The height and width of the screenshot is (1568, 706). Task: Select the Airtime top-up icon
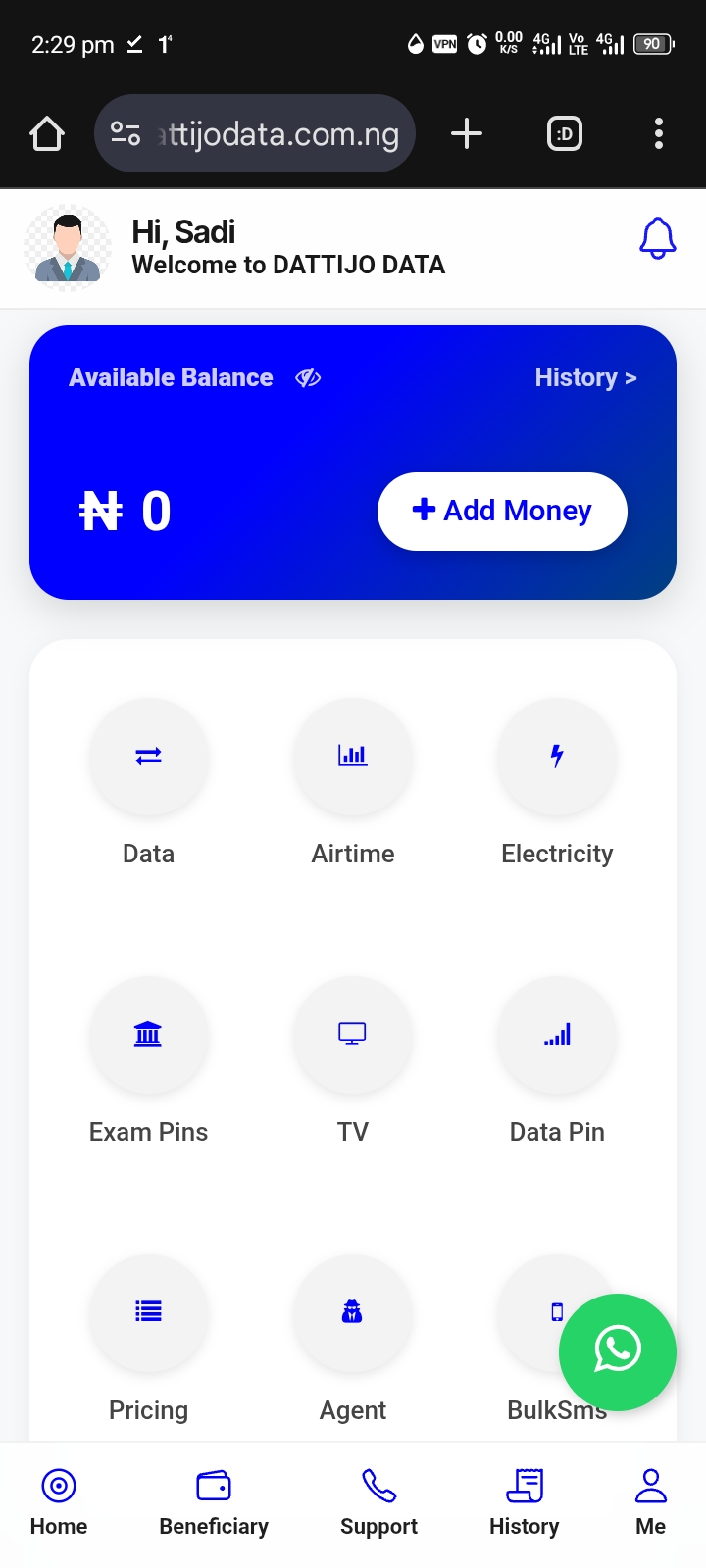click(352, 758)
